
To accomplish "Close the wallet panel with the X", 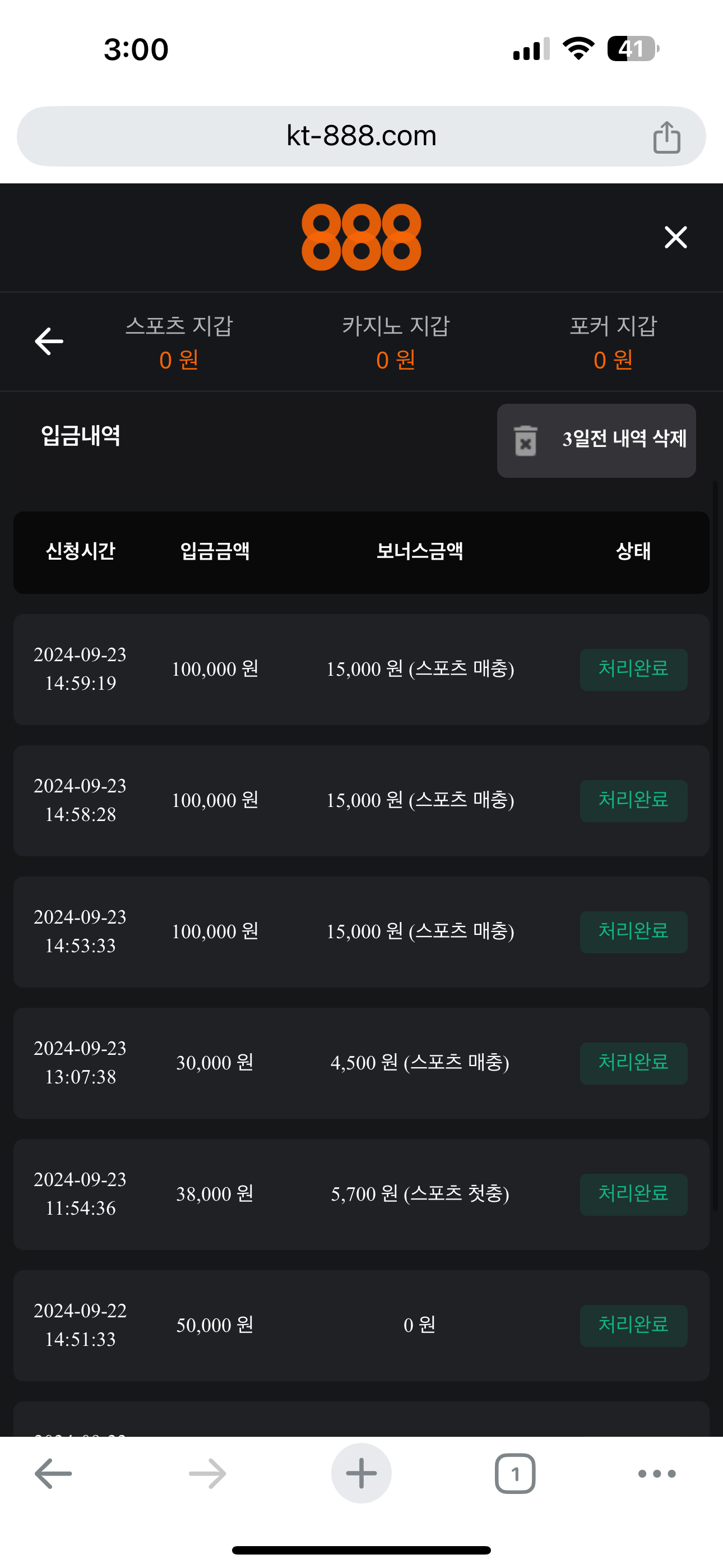I will [x=675, y=237].
